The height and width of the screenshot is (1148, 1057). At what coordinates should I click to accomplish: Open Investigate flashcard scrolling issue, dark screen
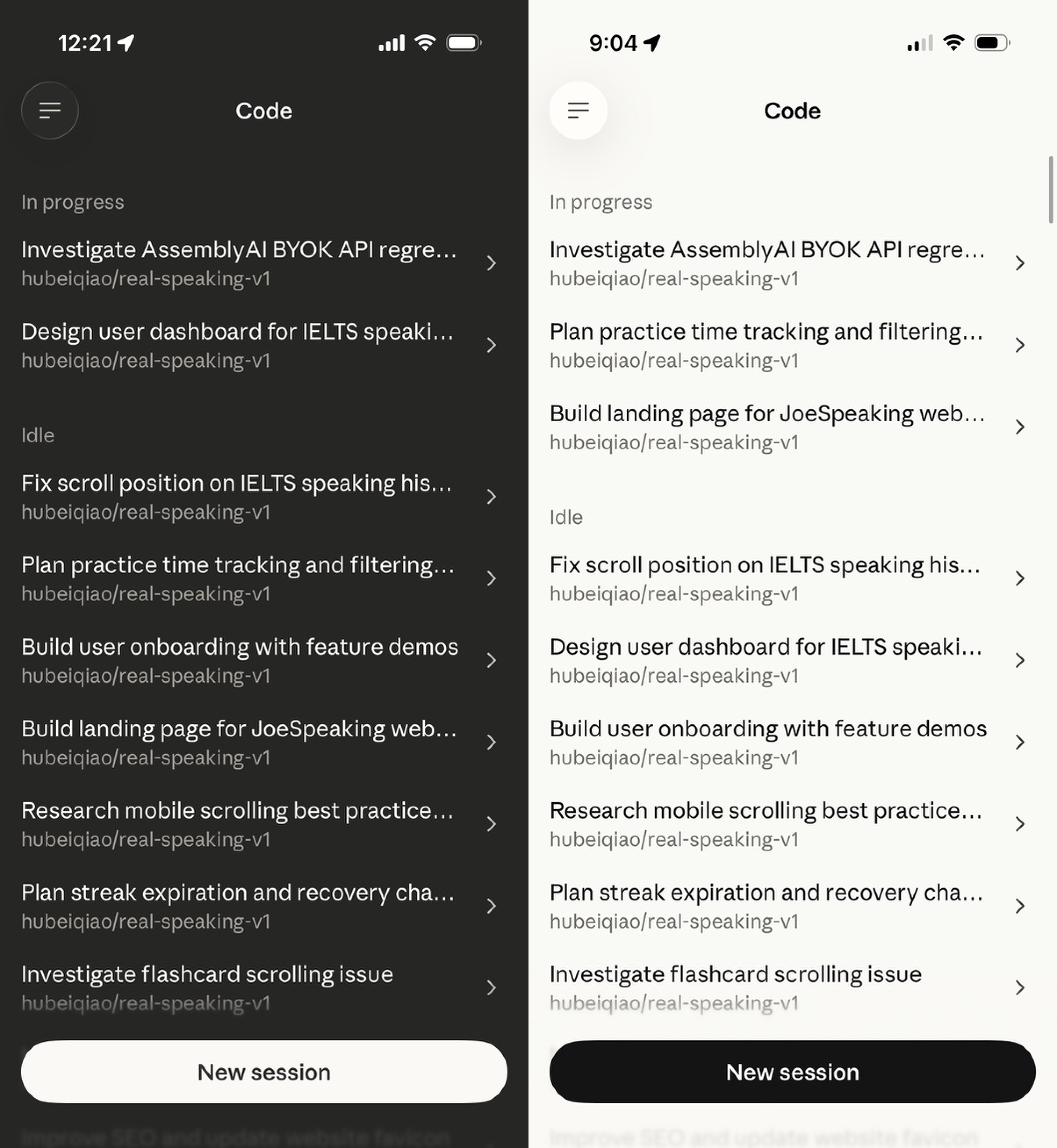point(257,987)
